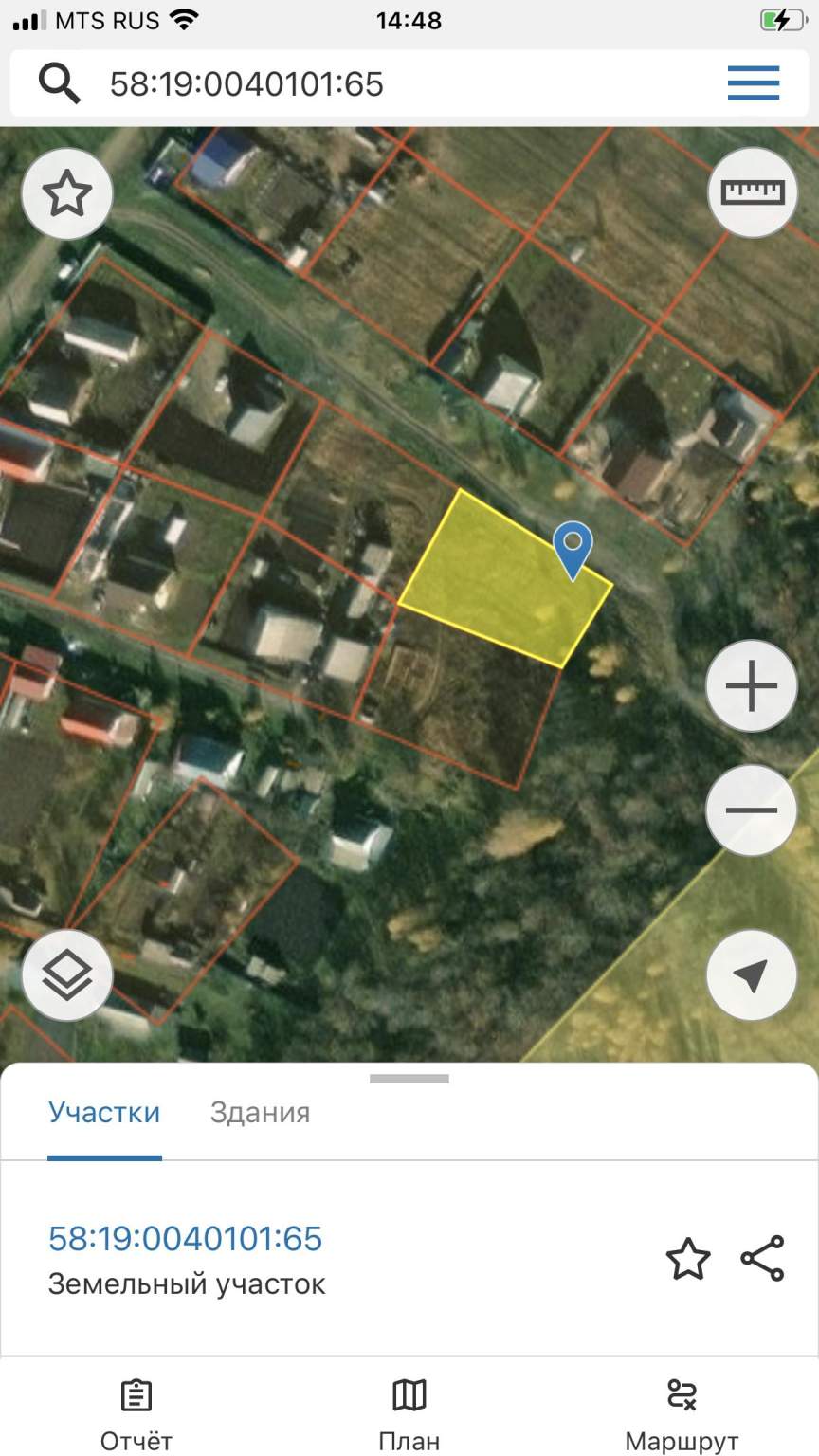
Task: Activate the ruler measurement tool
Action: coord(753,192)
